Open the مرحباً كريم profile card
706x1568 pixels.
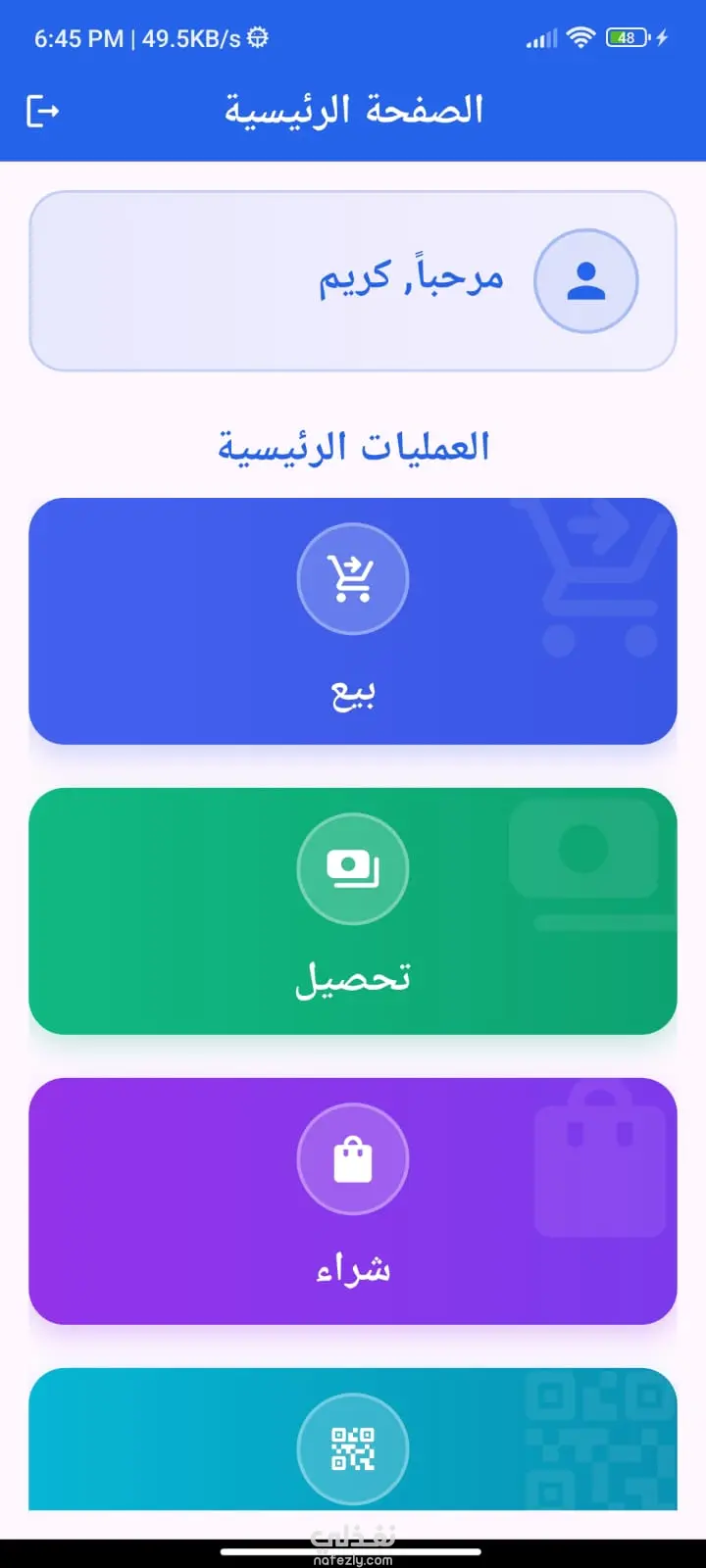point(353,281)
